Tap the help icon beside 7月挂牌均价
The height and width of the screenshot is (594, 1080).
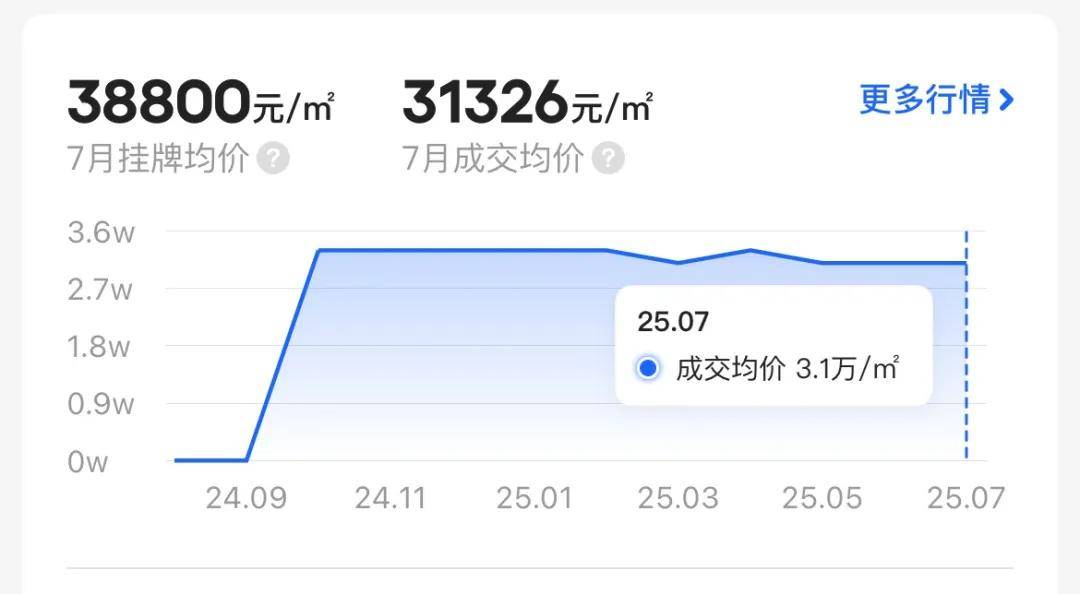point(273,159)
